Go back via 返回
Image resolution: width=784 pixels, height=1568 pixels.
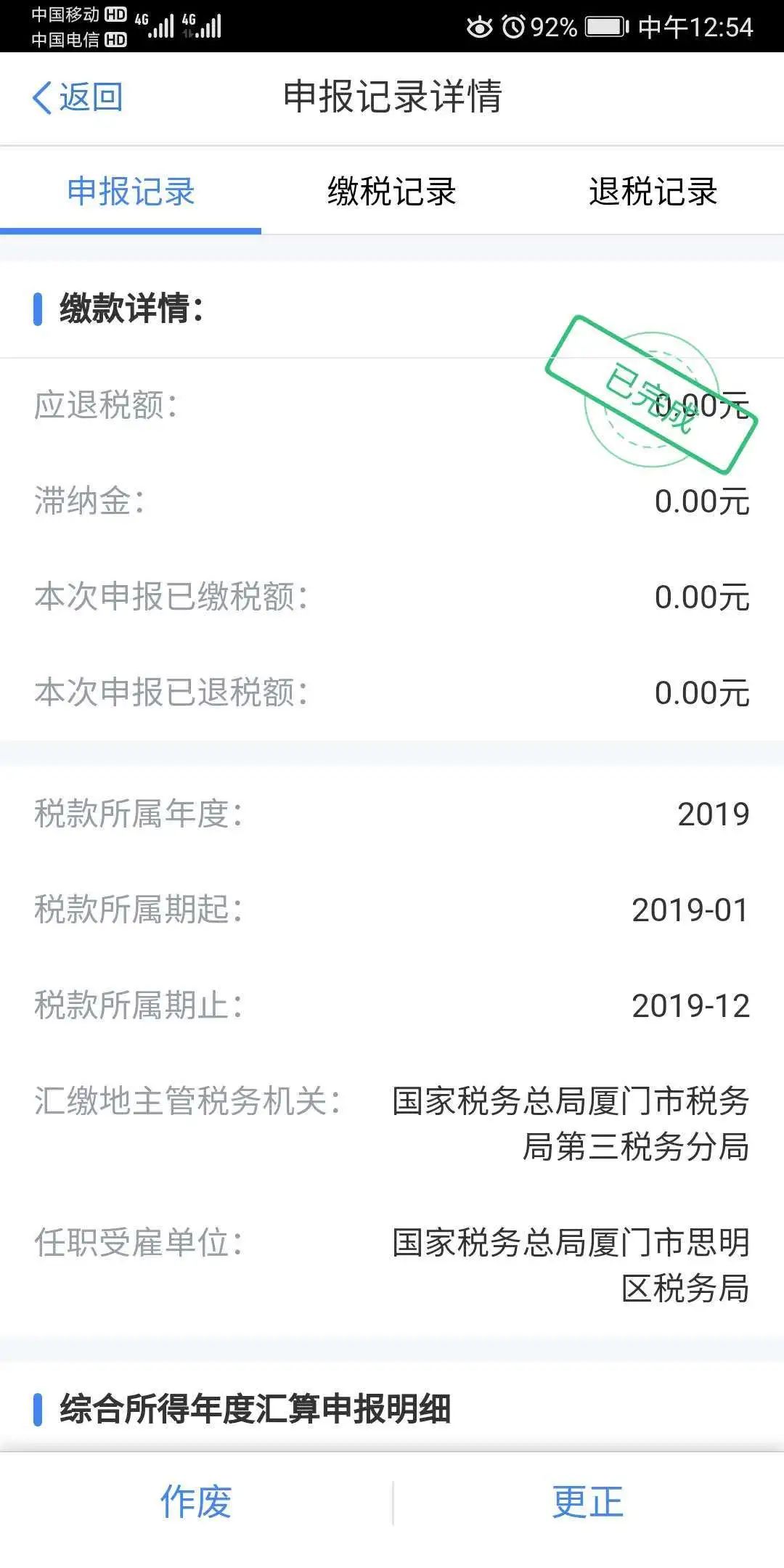coord(78,97)
